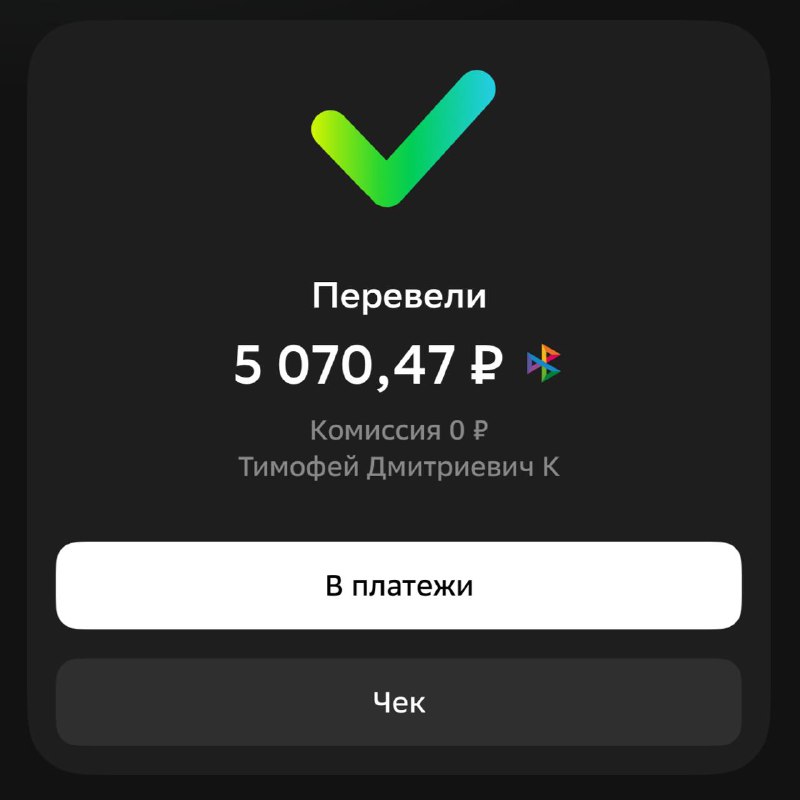Screen dimensions: 800x800
Task: Go to payments with "В платежи" button
Action: [x=398, y=586]
